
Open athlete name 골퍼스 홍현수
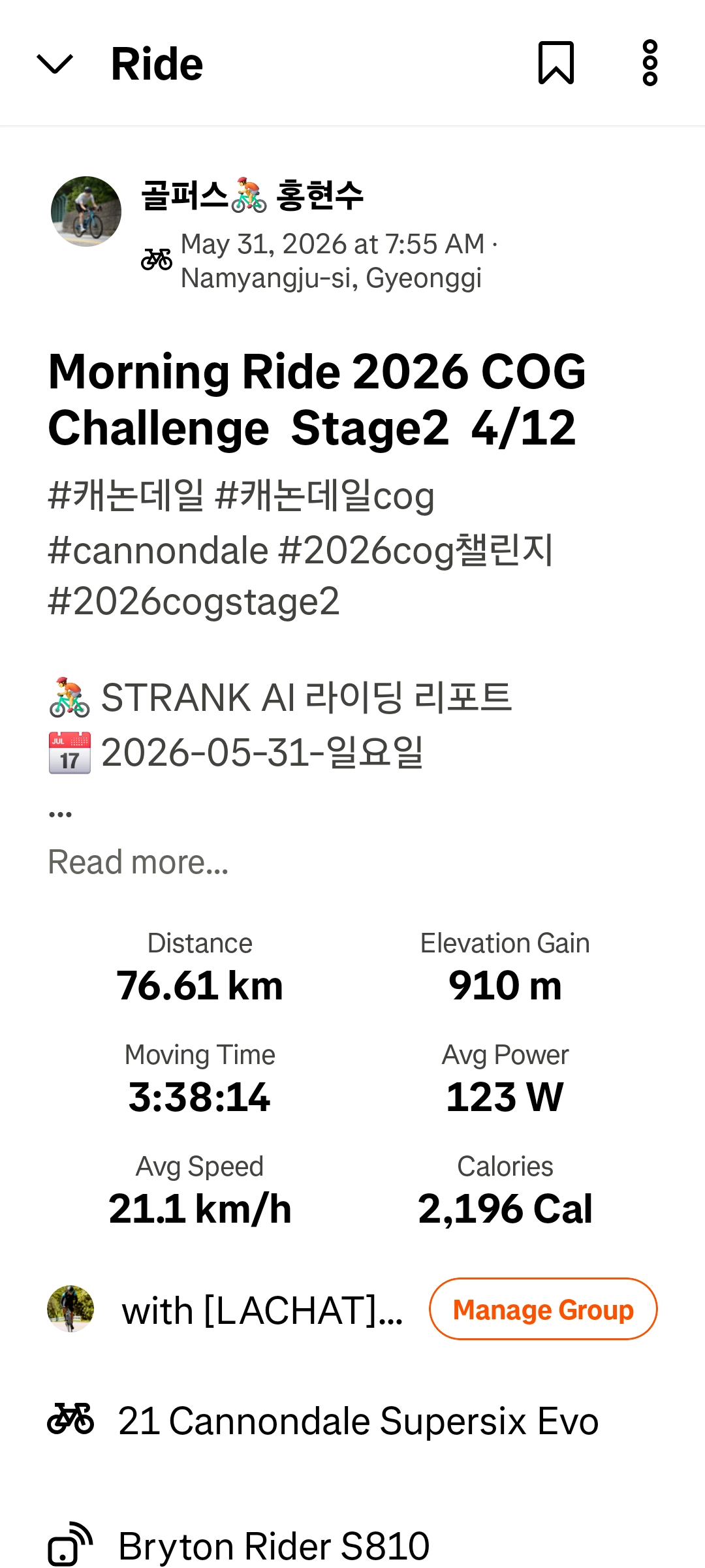click(253, 195)
